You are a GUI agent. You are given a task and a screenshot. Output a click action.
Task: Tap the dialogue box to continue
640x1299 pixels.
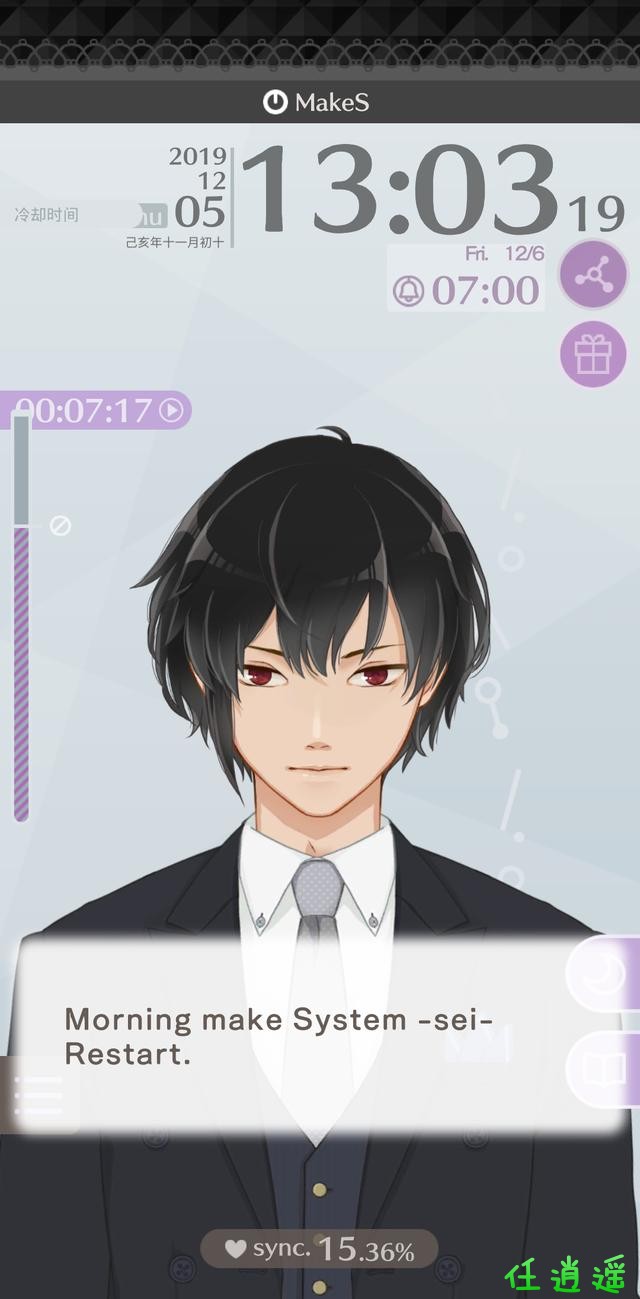[300, 1035]
